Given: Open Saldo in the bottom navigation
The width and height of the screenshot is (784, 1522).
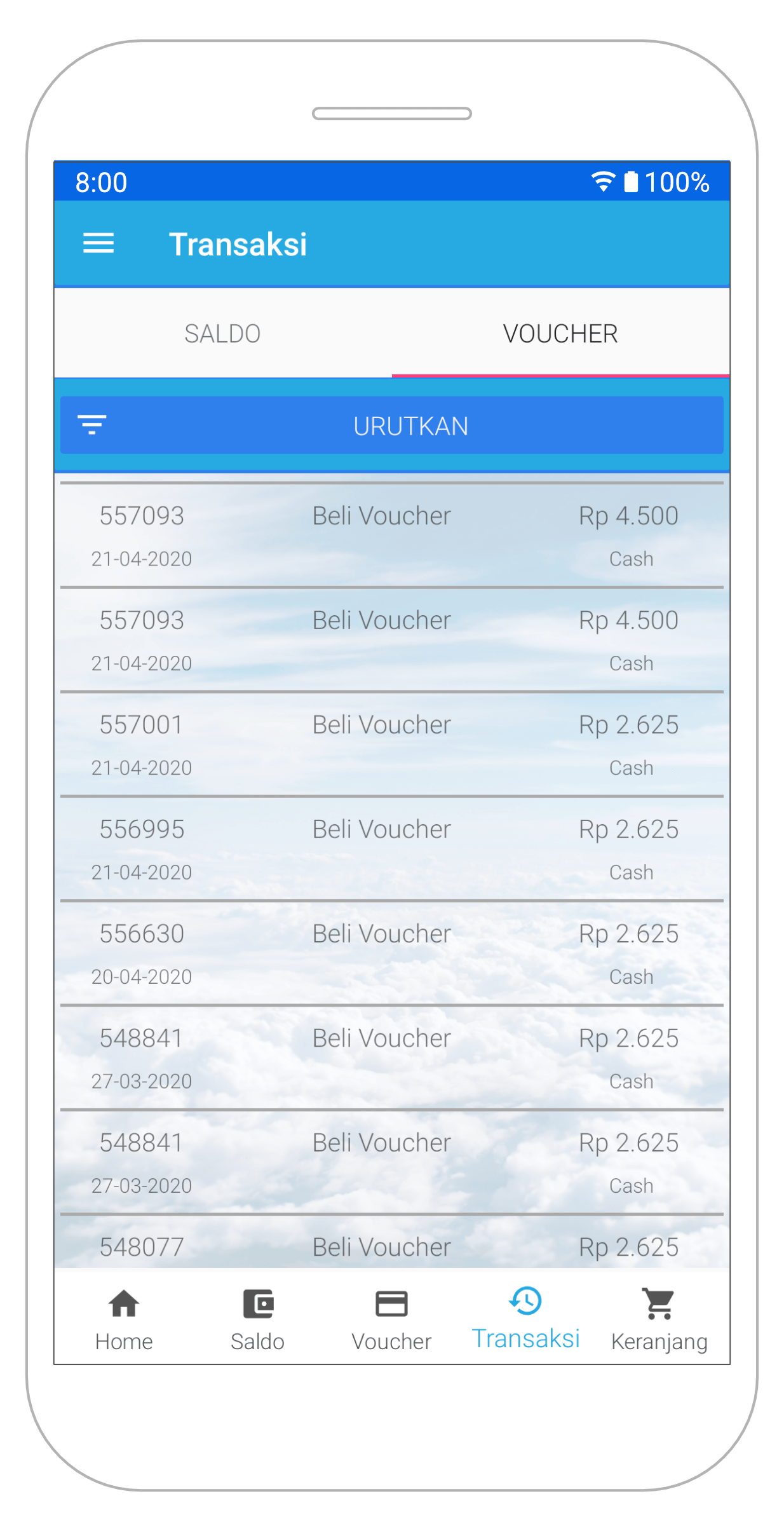Looking at the screenshot, I should [x=257, y=1319].
